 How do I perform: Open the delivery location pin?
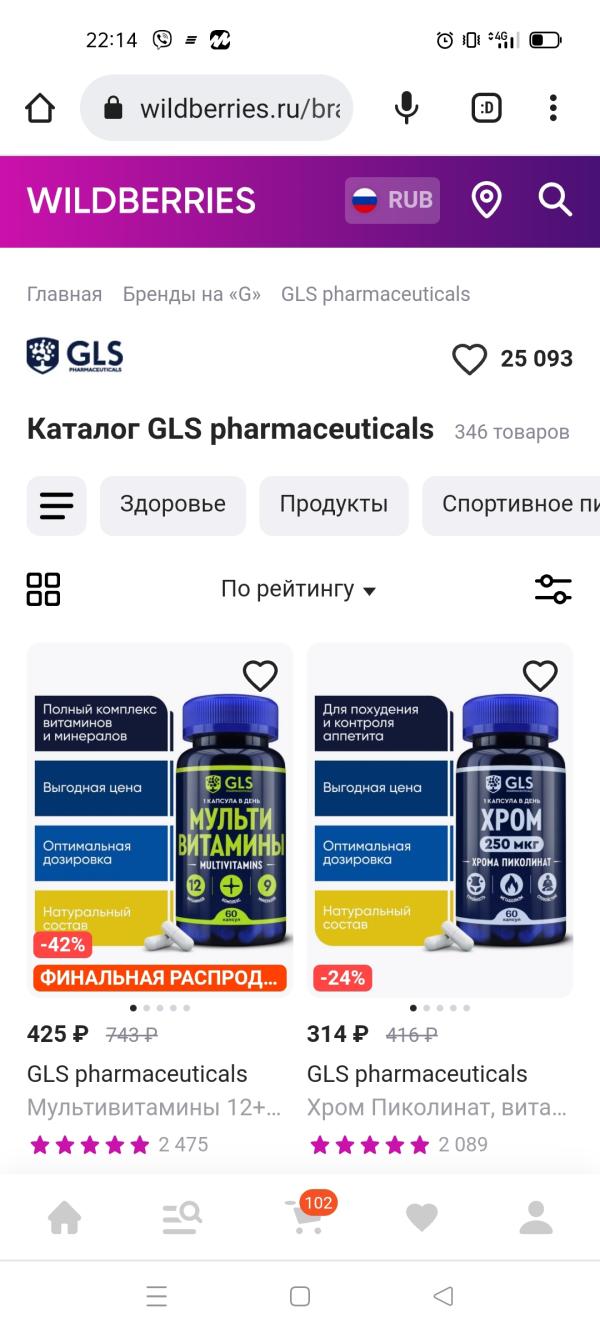pyautogui.click(x=486, y=200)
